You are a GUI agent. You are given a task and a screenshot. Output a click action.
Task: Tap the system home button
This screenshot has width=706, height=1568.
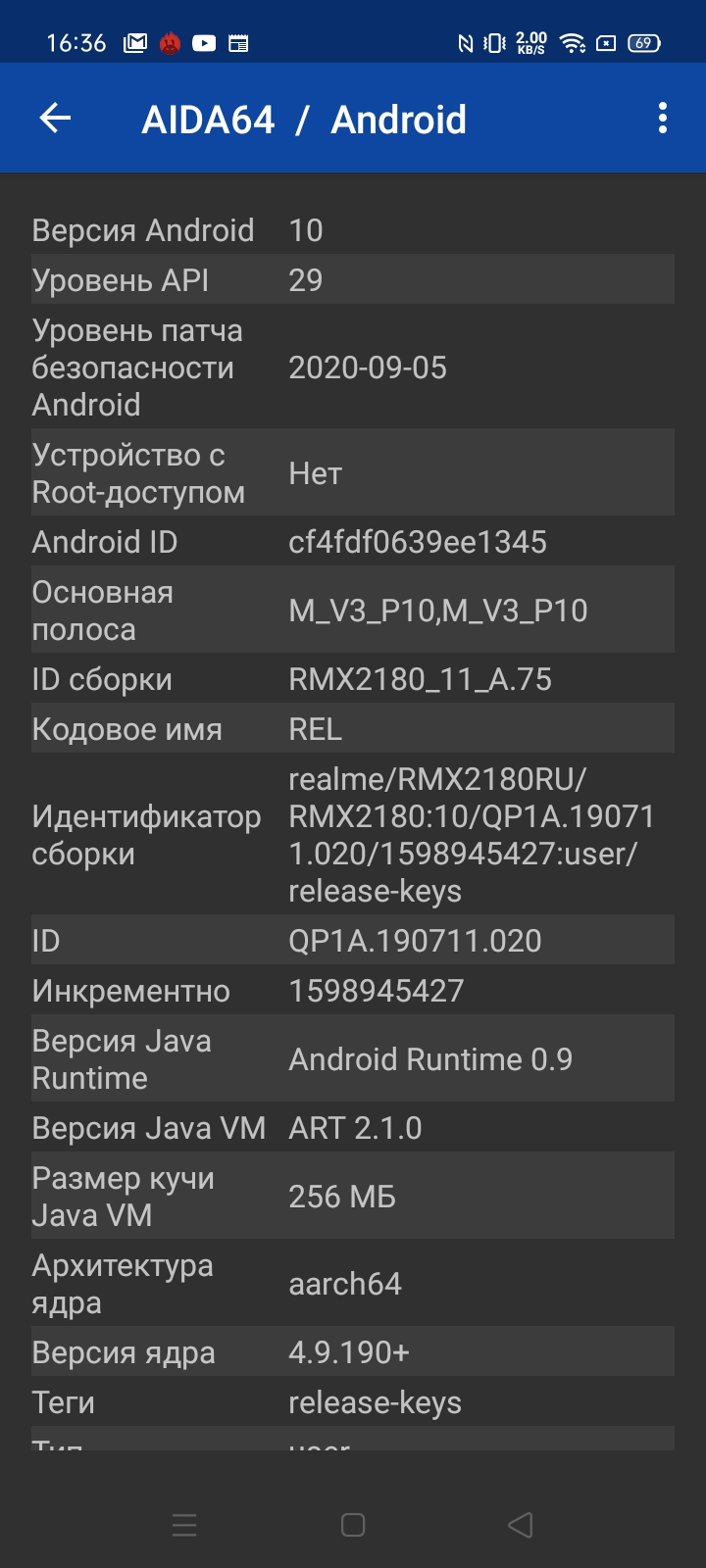click(x=353, y=1524)
